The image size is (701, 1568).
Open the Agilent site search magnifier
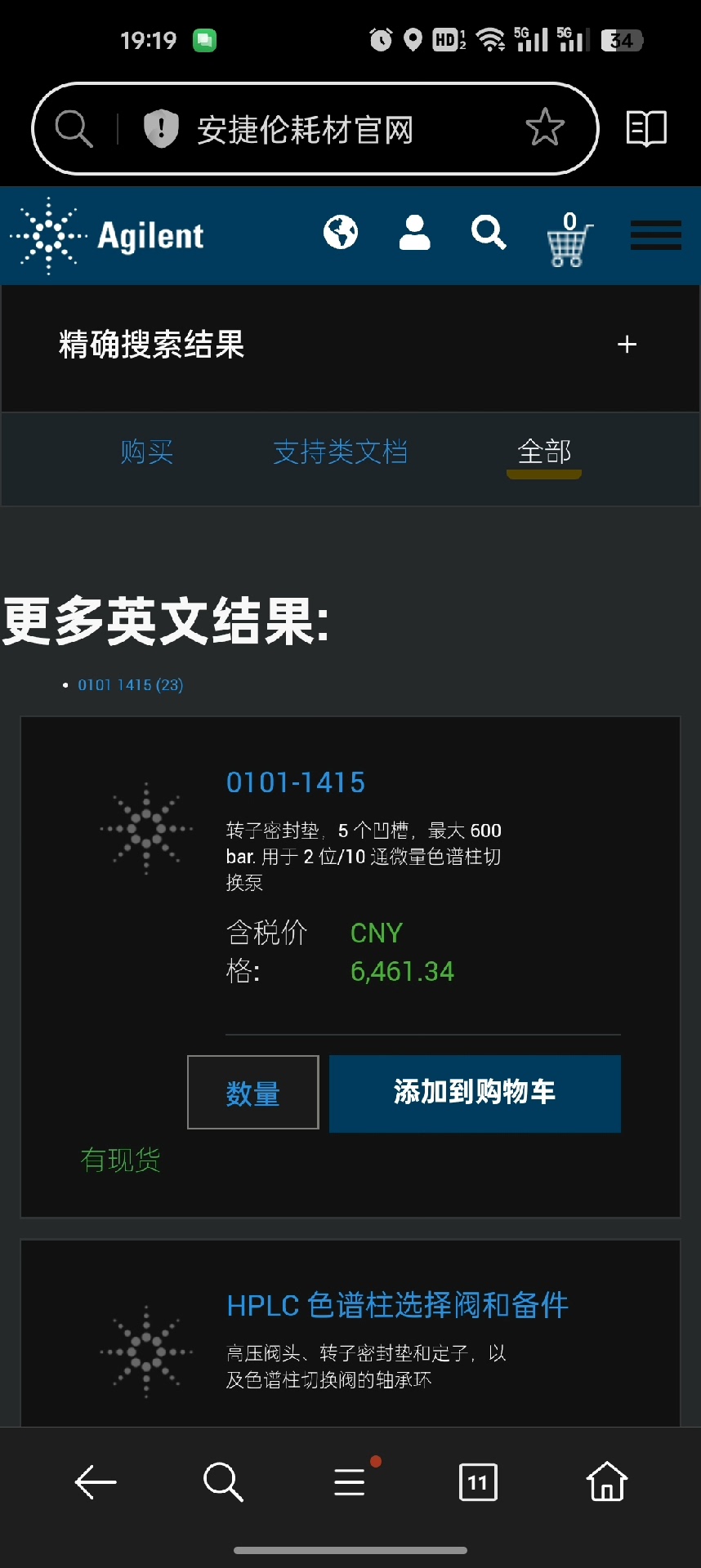click(x=489, y=233)
